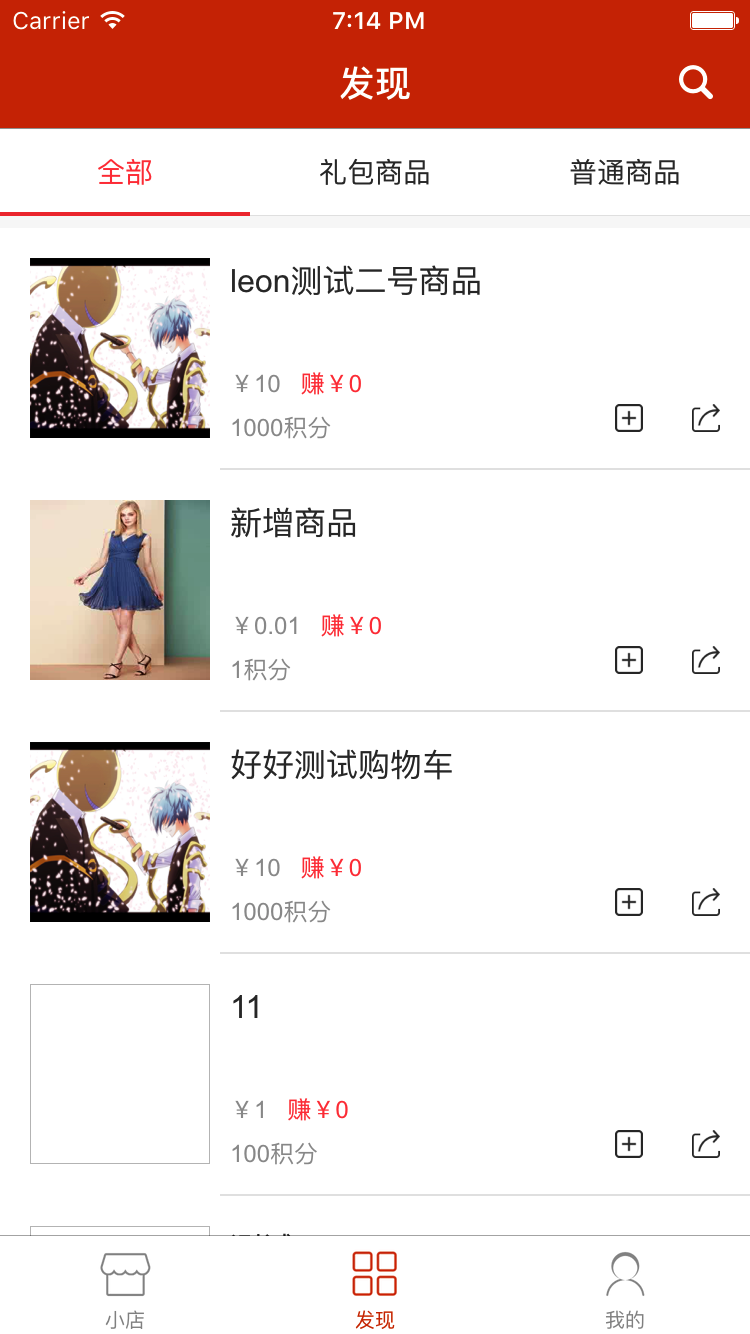
Task: Switch to the 普通商品 tab
Action: (625, 173)
